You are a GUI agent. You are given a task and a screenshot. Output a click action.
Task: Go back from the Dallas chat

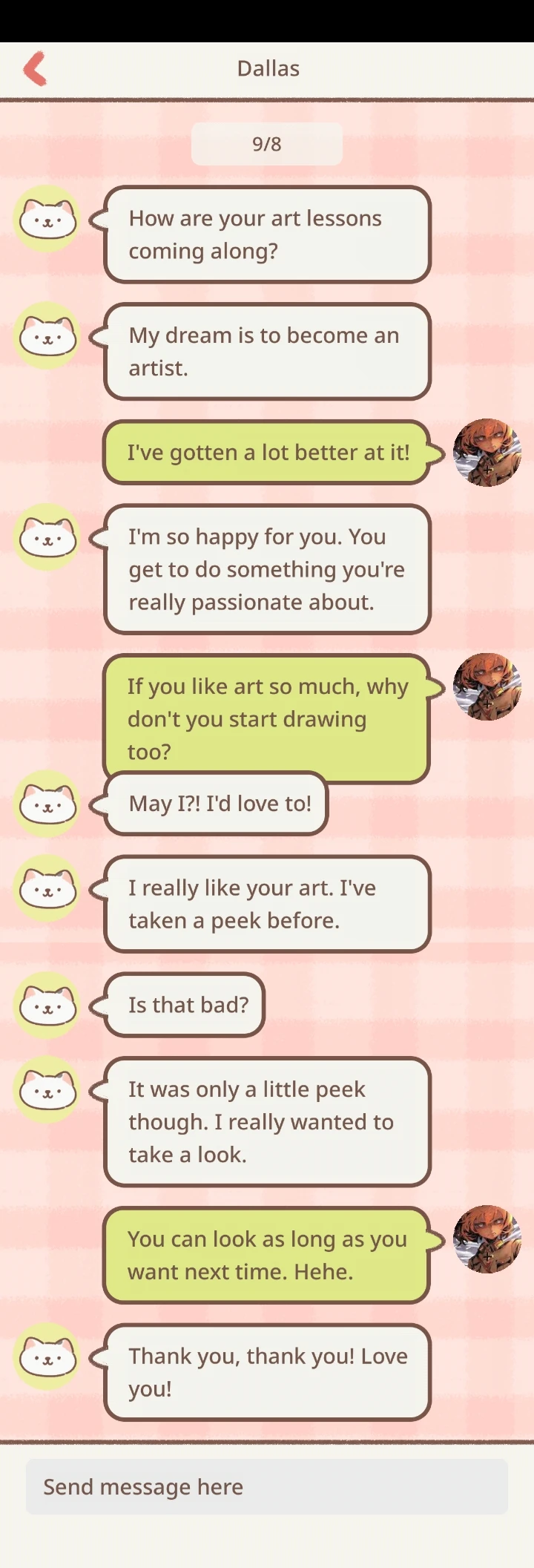click(x=35, y=69)
